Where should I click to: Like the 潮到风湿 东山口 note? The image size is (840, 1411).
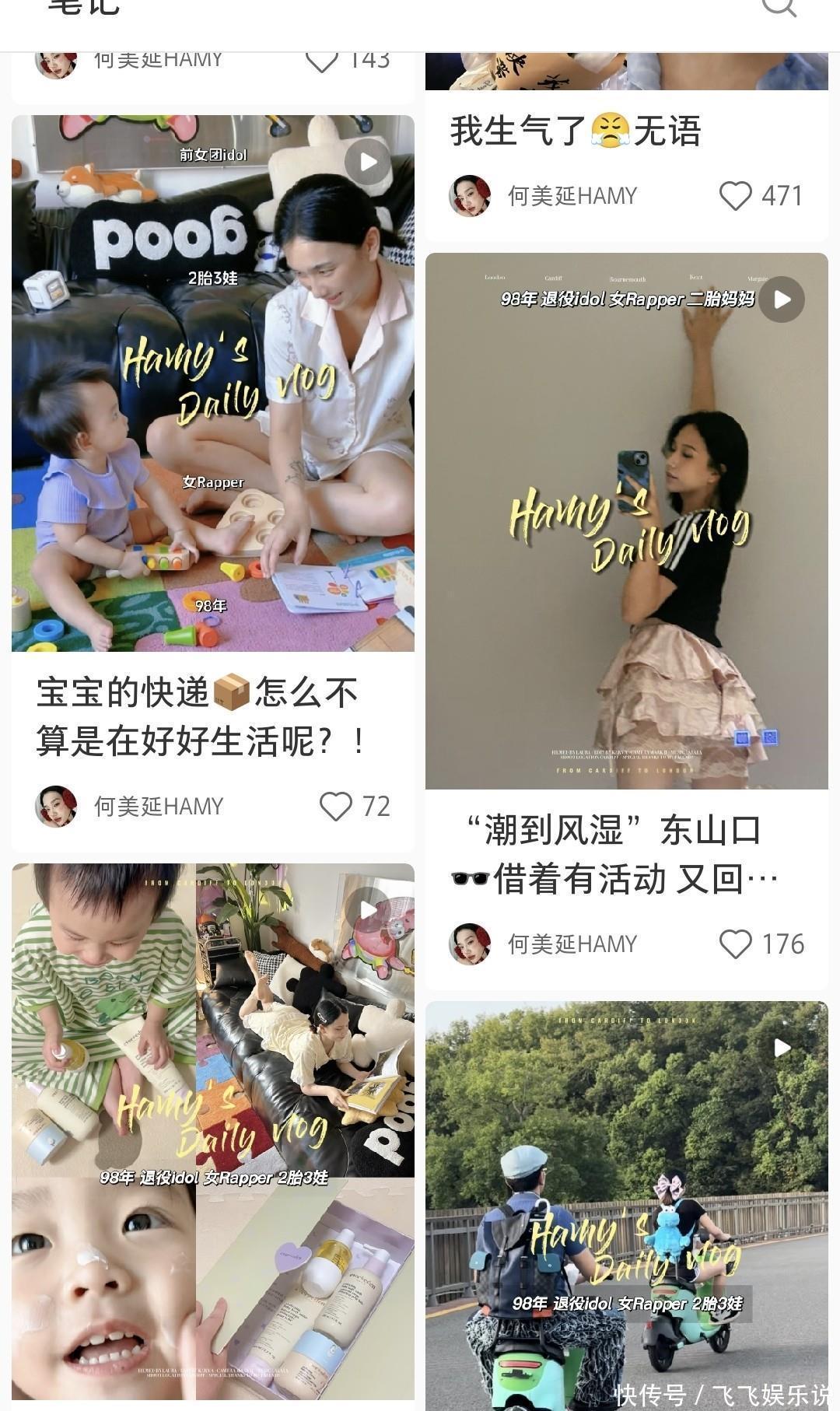pos(735,944)
